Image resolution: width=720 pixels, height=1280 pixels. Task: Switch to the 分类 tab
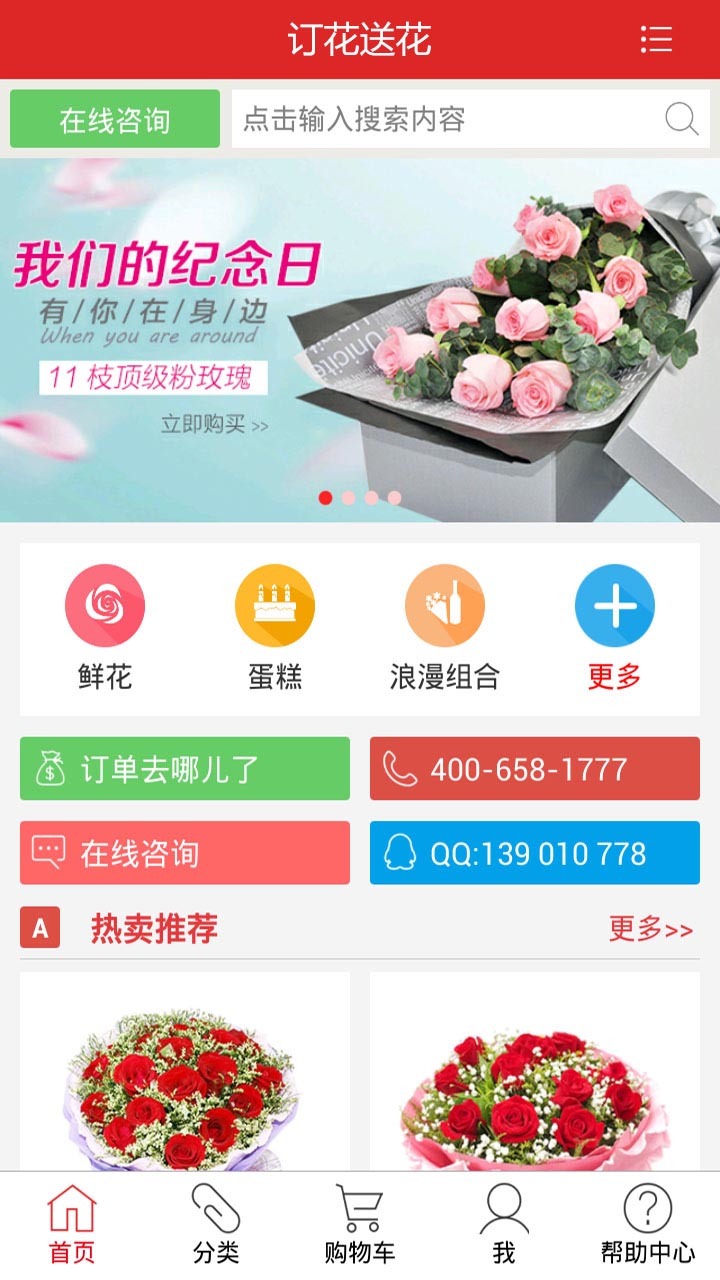point(216,1226)
